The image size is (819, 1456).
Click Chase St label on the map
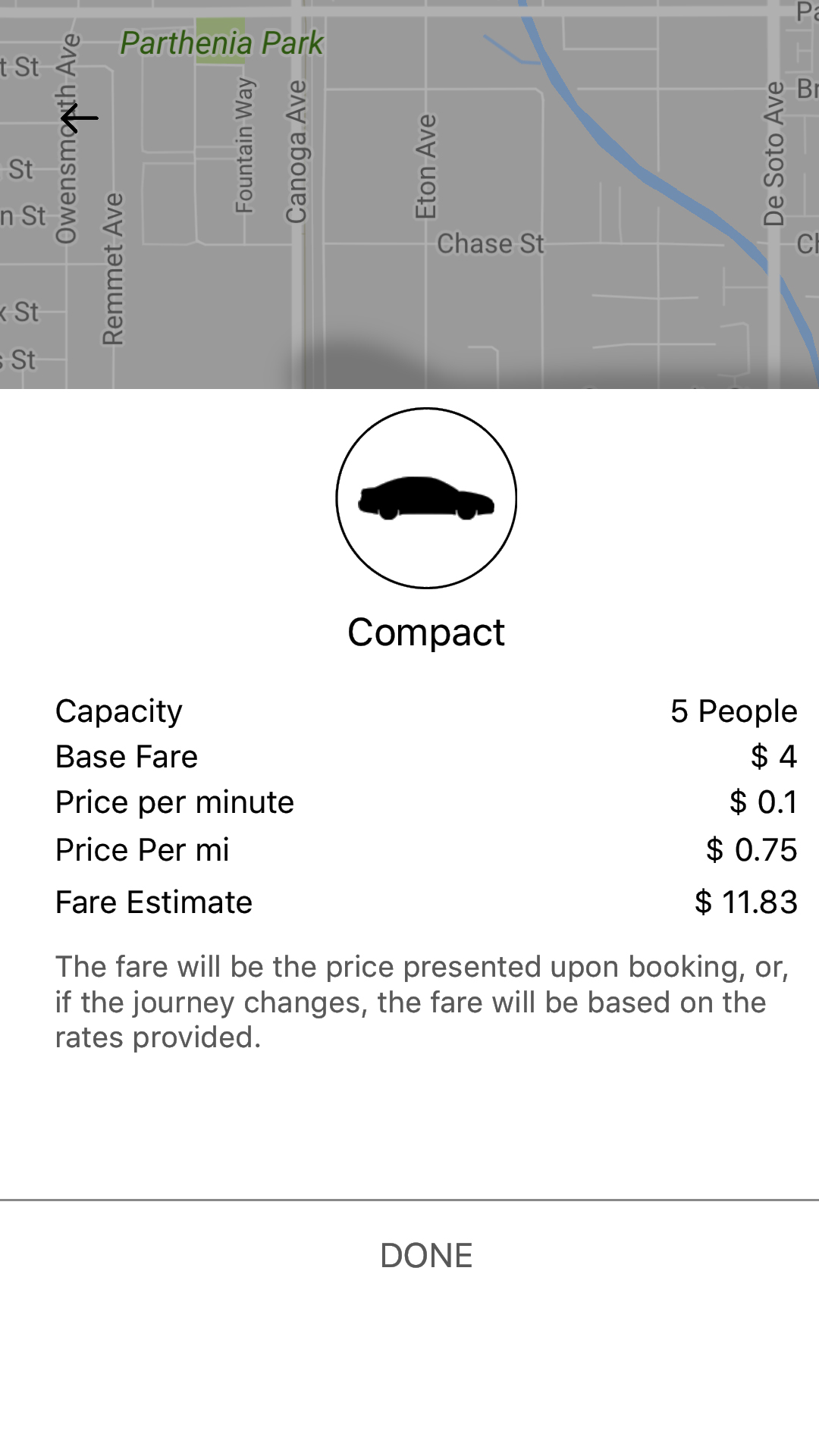491,243
